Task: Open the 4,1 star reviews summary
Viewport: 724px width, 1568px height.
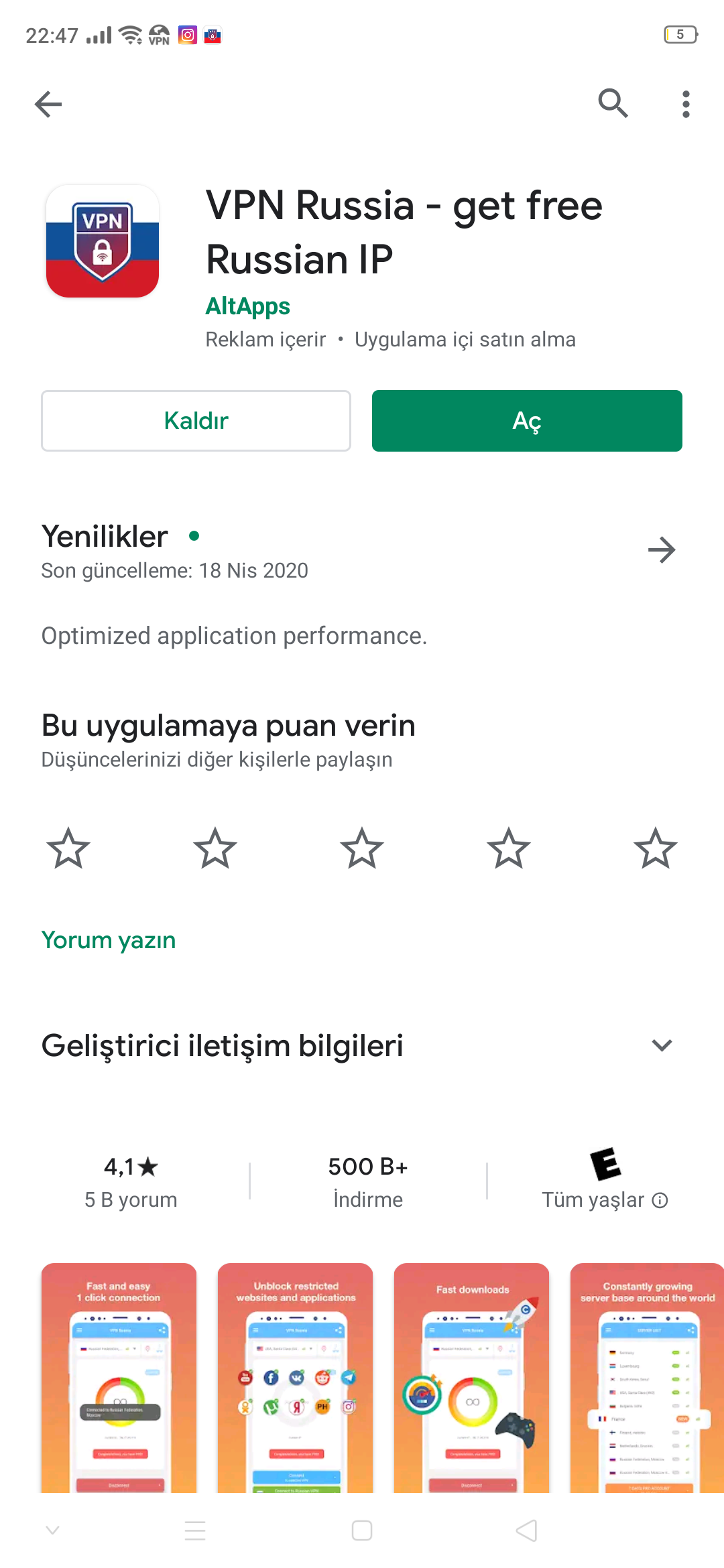Action: click(x=131, y=1181)
